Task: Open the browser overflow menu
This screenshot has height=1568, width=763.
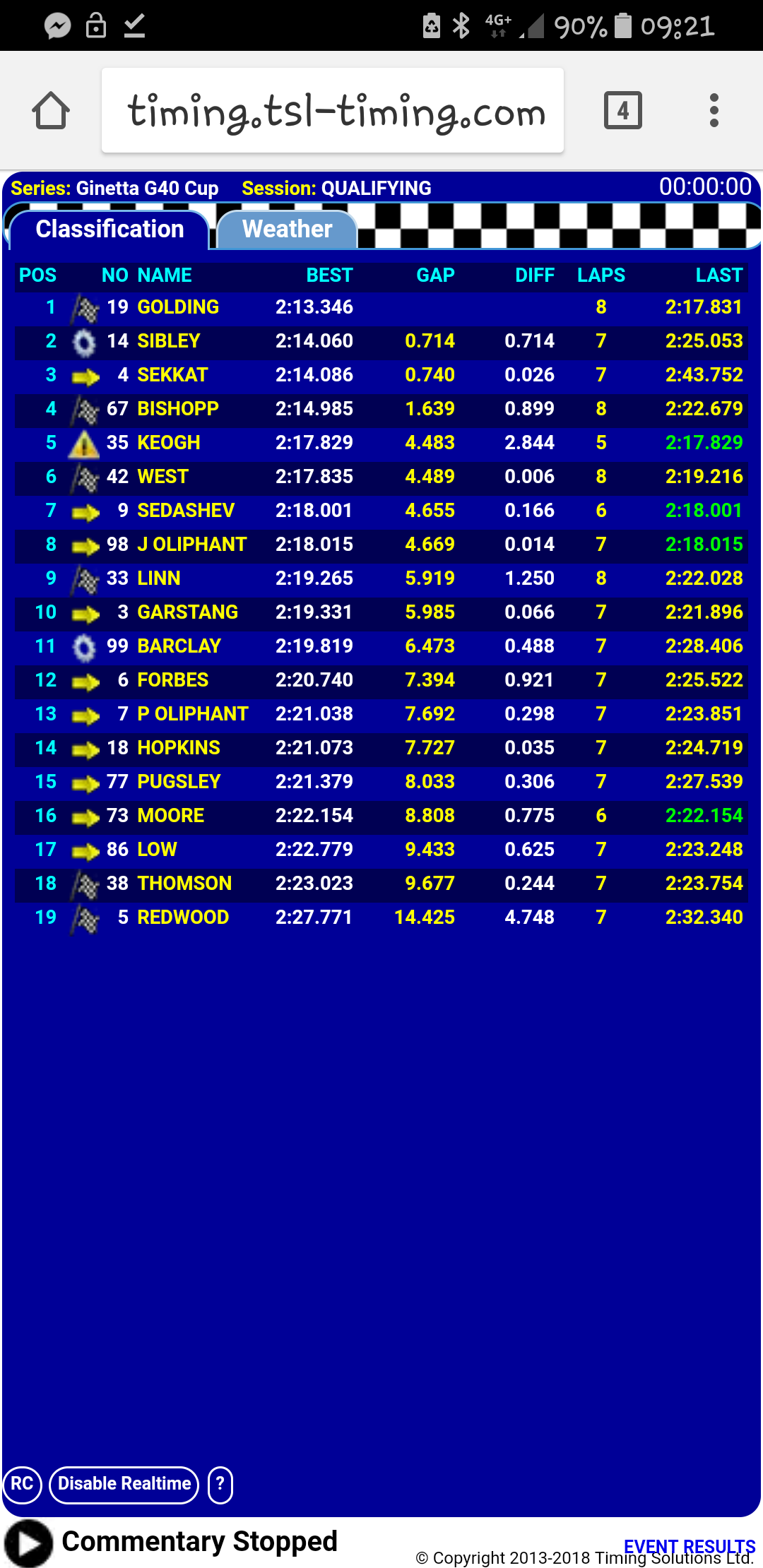Action: [714, 110]
